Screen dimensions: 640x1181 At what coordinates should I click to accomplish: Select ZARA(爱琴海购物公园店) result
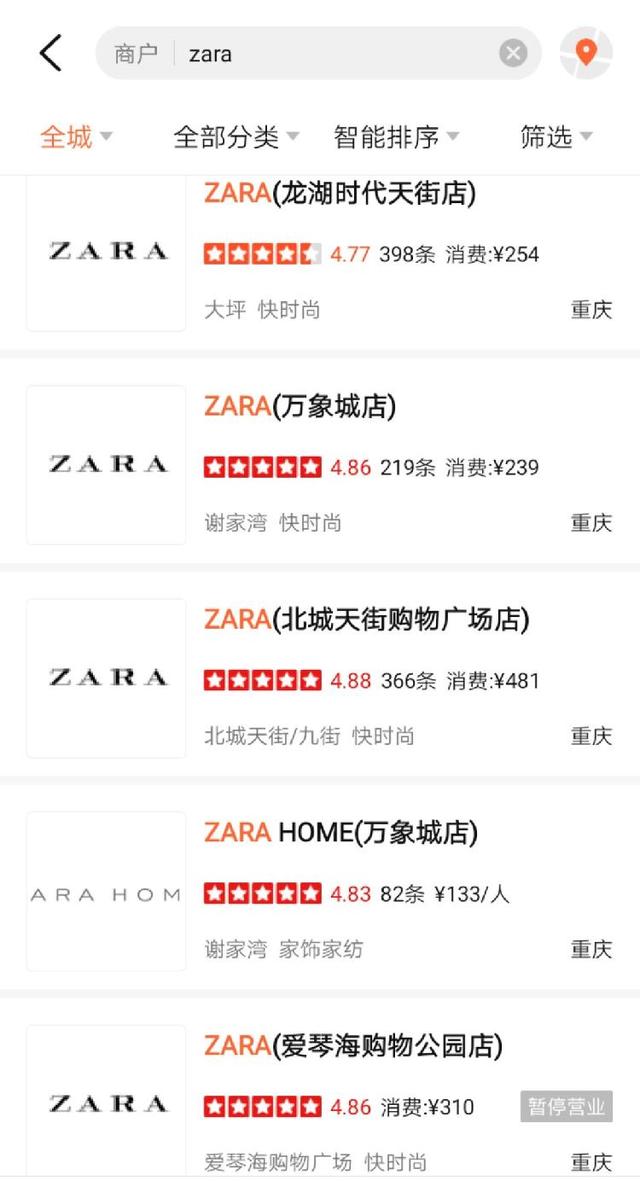click(x=320, y=1090)
